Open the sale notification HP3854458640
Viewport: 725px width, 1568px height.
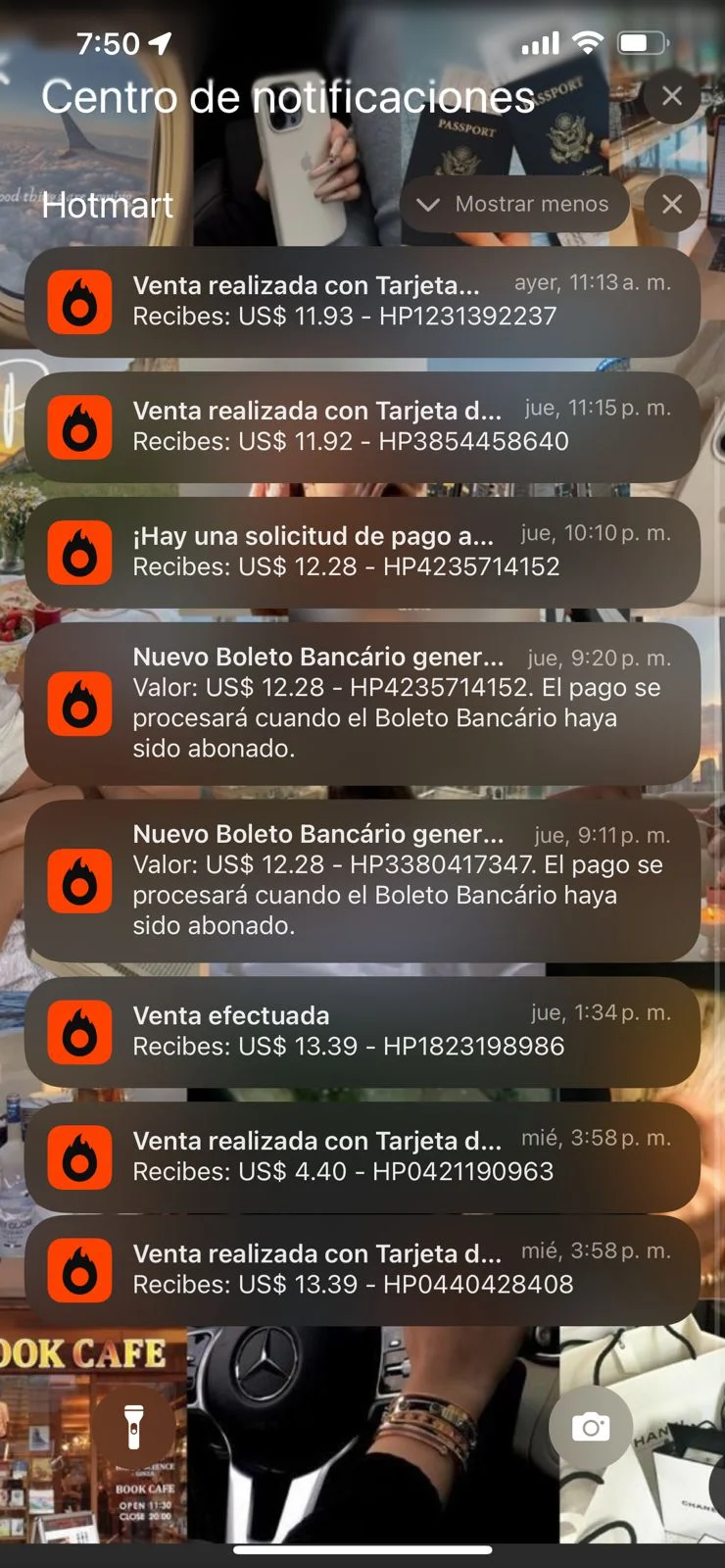click(362, 426)
